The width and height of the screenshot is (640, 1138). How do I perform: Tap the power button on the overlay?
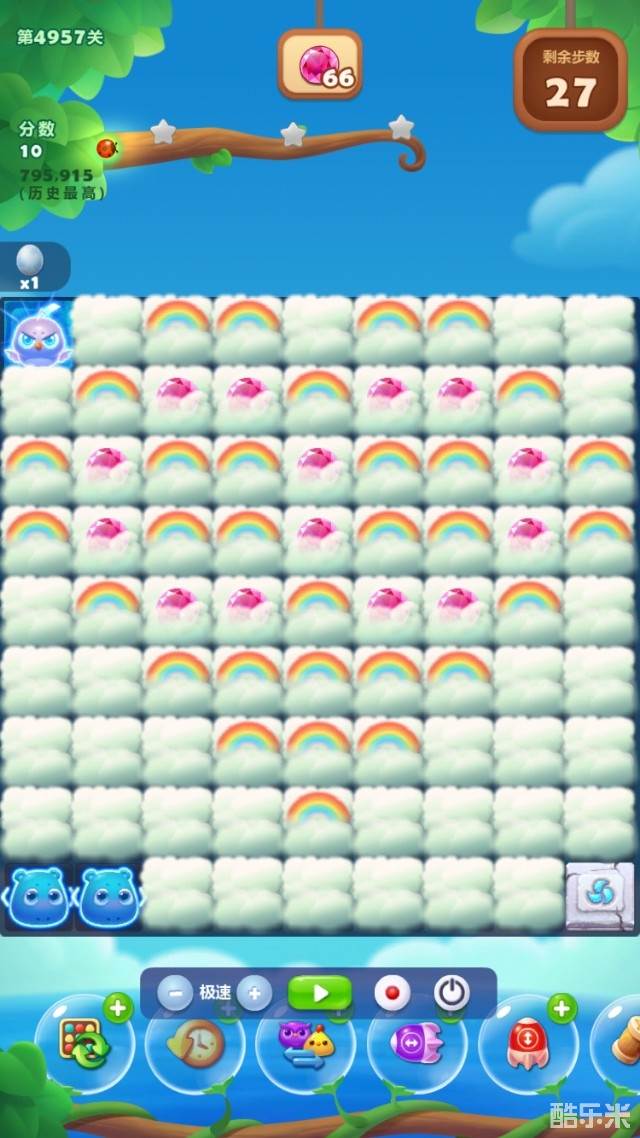[452, 993]
